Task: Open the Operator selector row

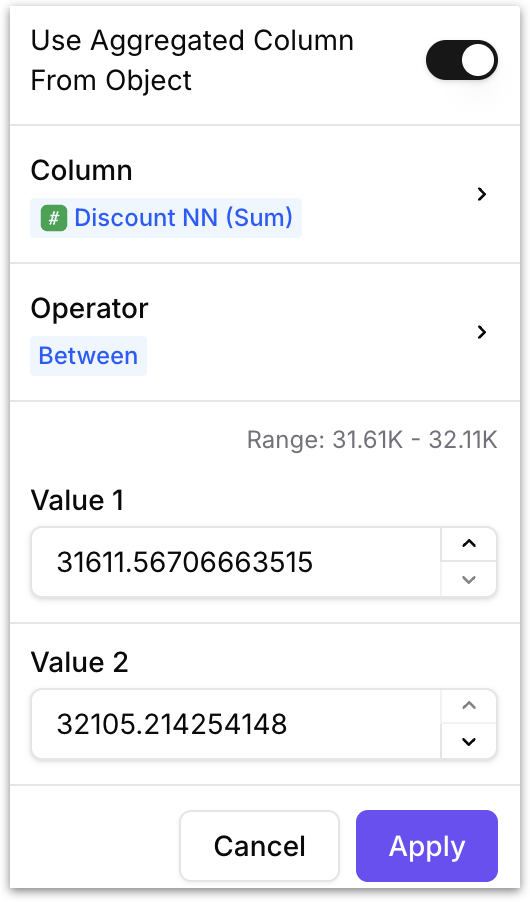Action: 265,332
